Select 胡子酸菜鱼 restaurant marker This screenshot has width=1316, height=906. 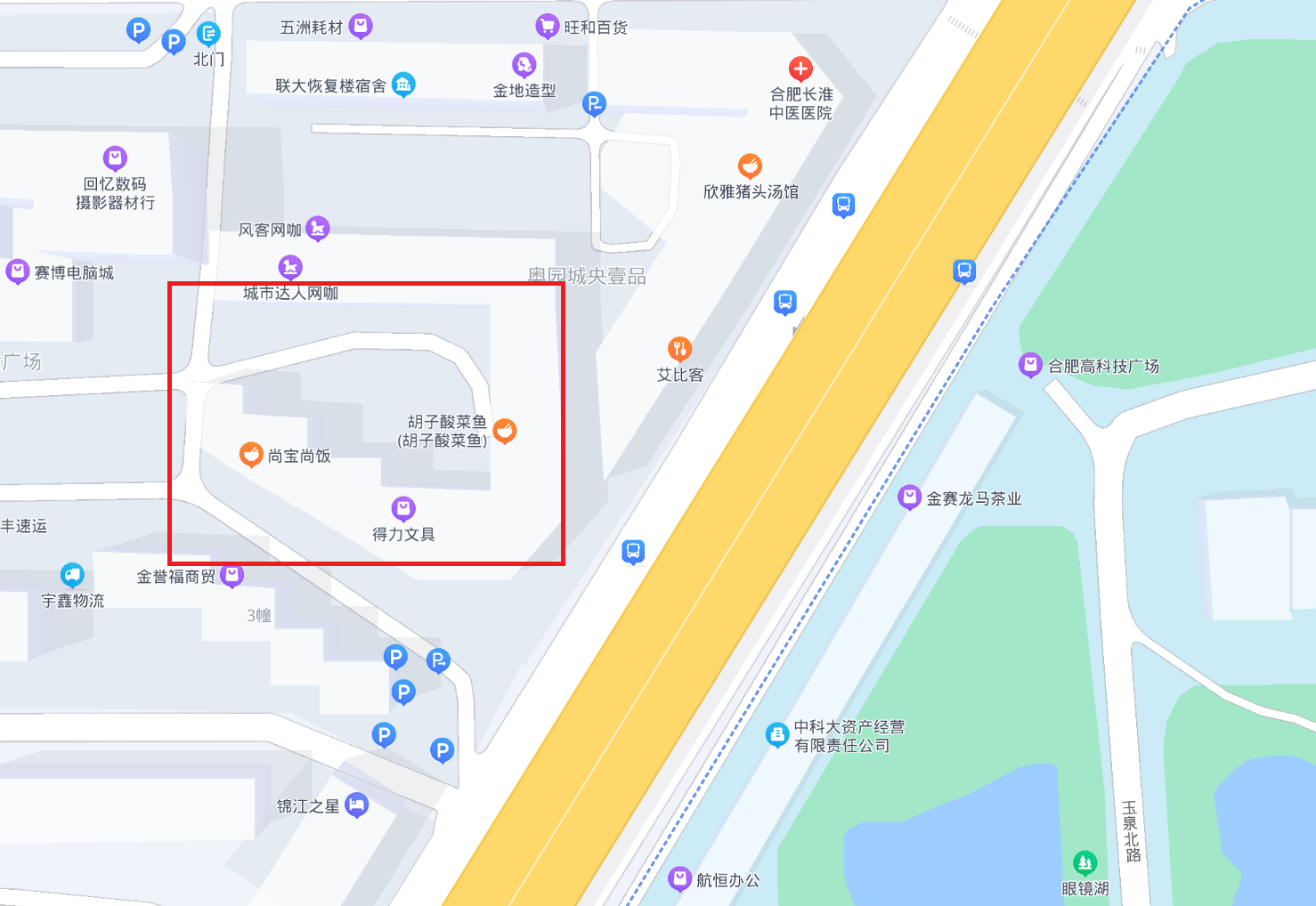coord(505,430)
